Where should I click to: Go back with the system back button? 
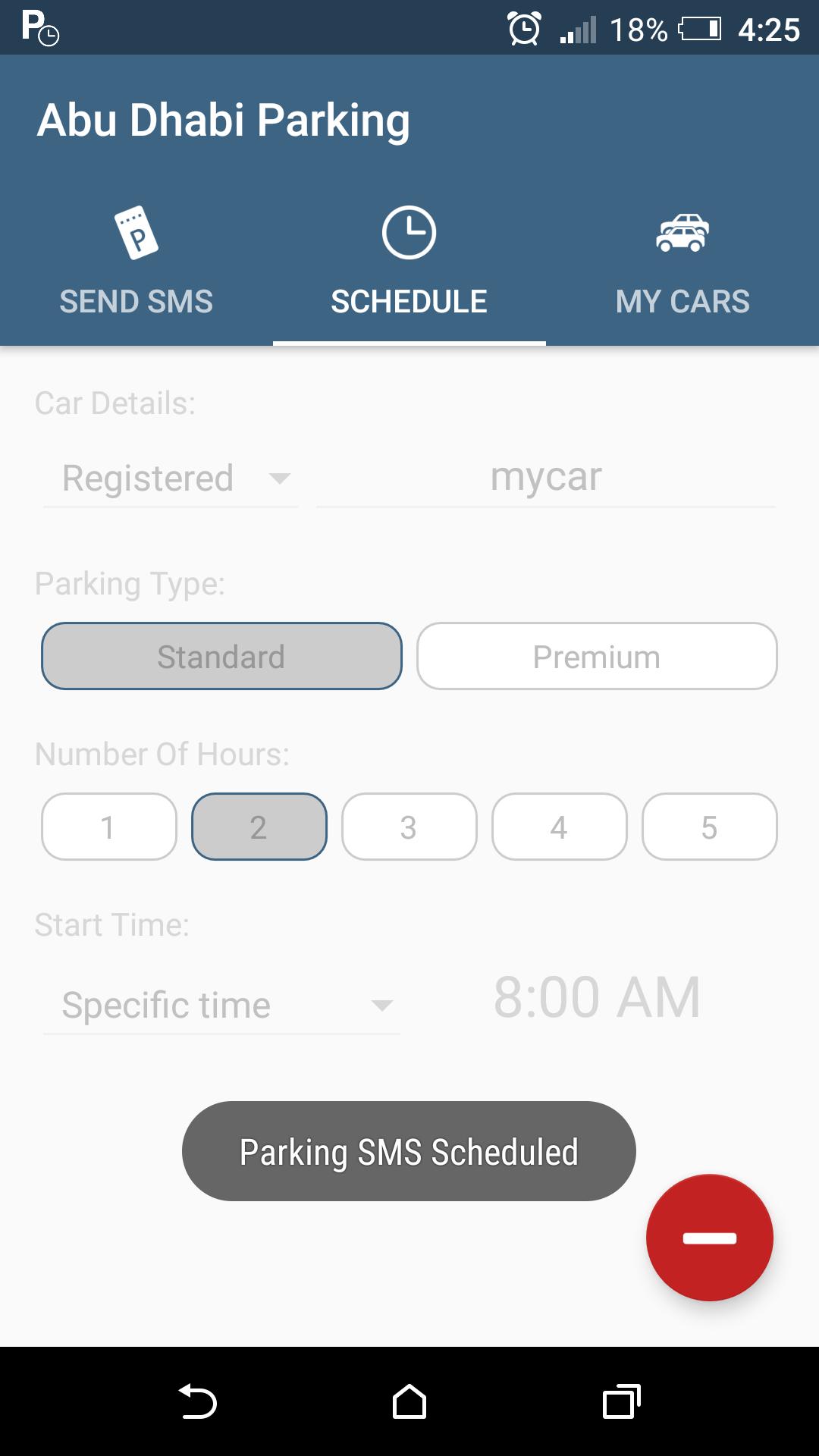(x=198, y=1401)
